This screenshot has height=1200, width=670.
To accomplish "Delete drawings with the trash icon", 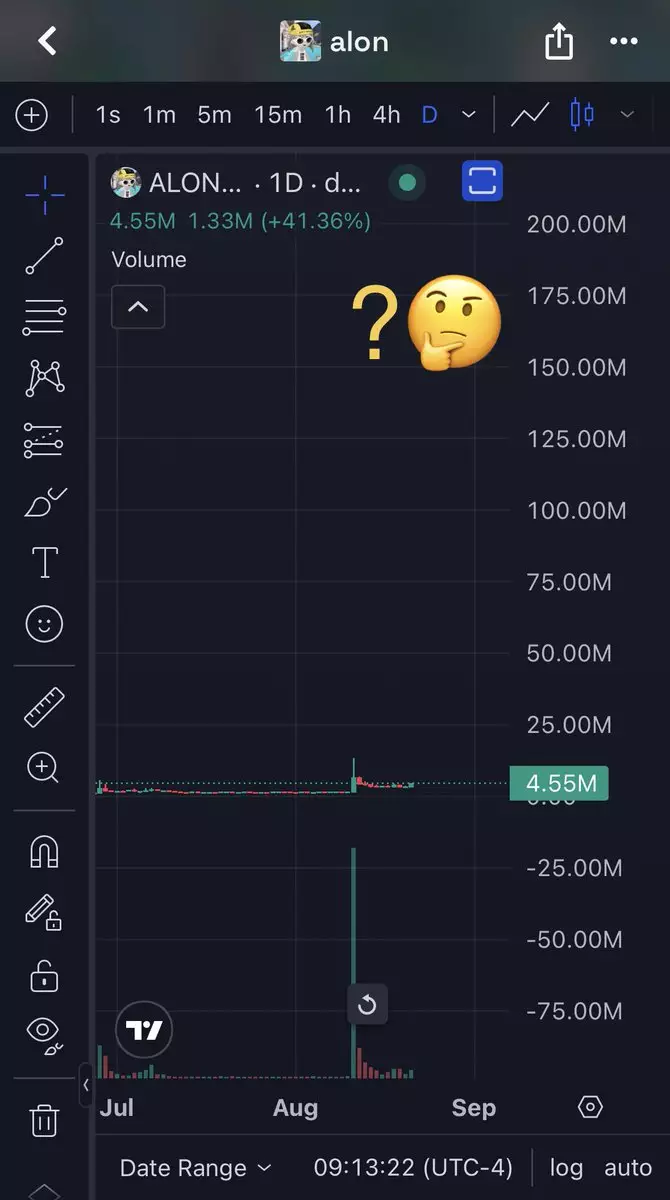I will point(44,1120).
